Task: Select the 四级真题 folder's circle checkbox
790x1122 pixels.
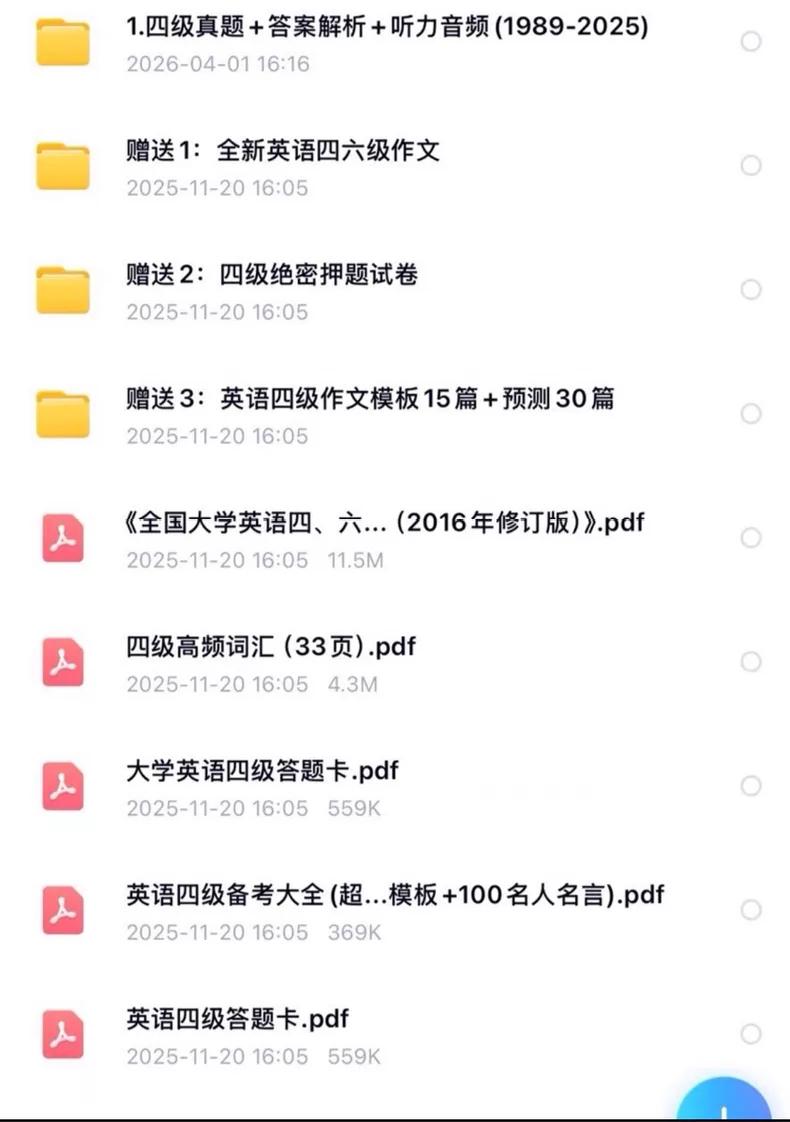Action: click(751, 41)
